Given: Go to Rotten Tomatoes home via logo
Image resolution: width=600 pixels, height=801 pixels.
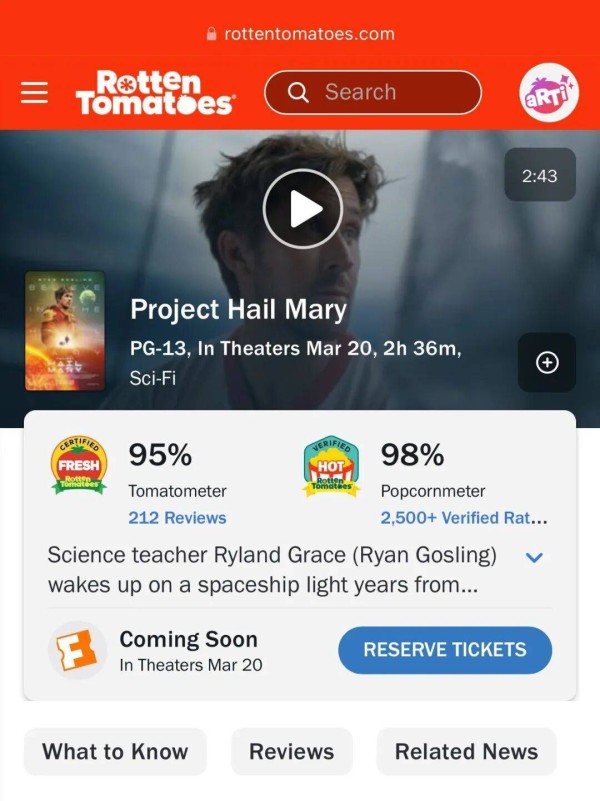Looking at the screenshot, I should tap(155, 92).
